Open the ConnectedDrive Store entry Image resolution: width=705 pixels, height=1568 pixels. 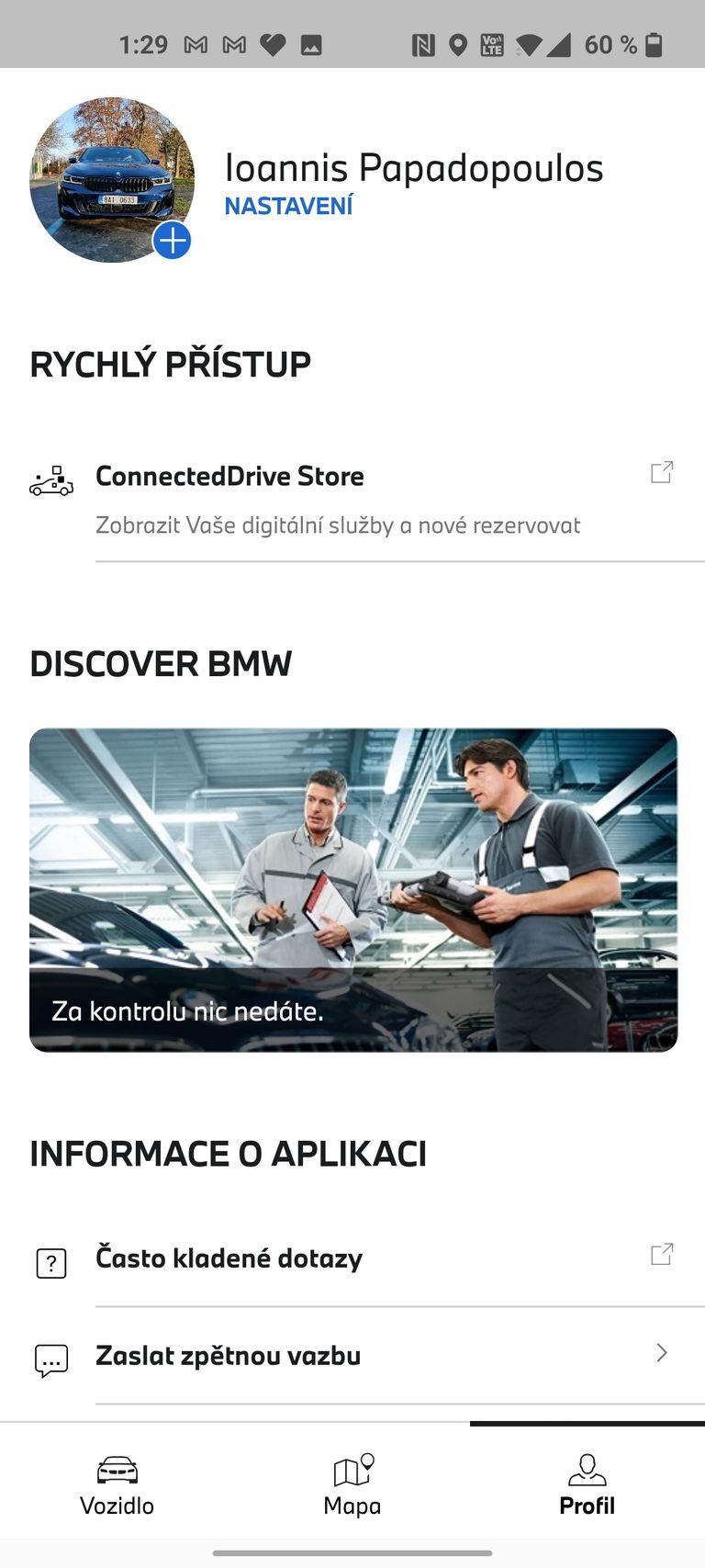click(229, 476)
